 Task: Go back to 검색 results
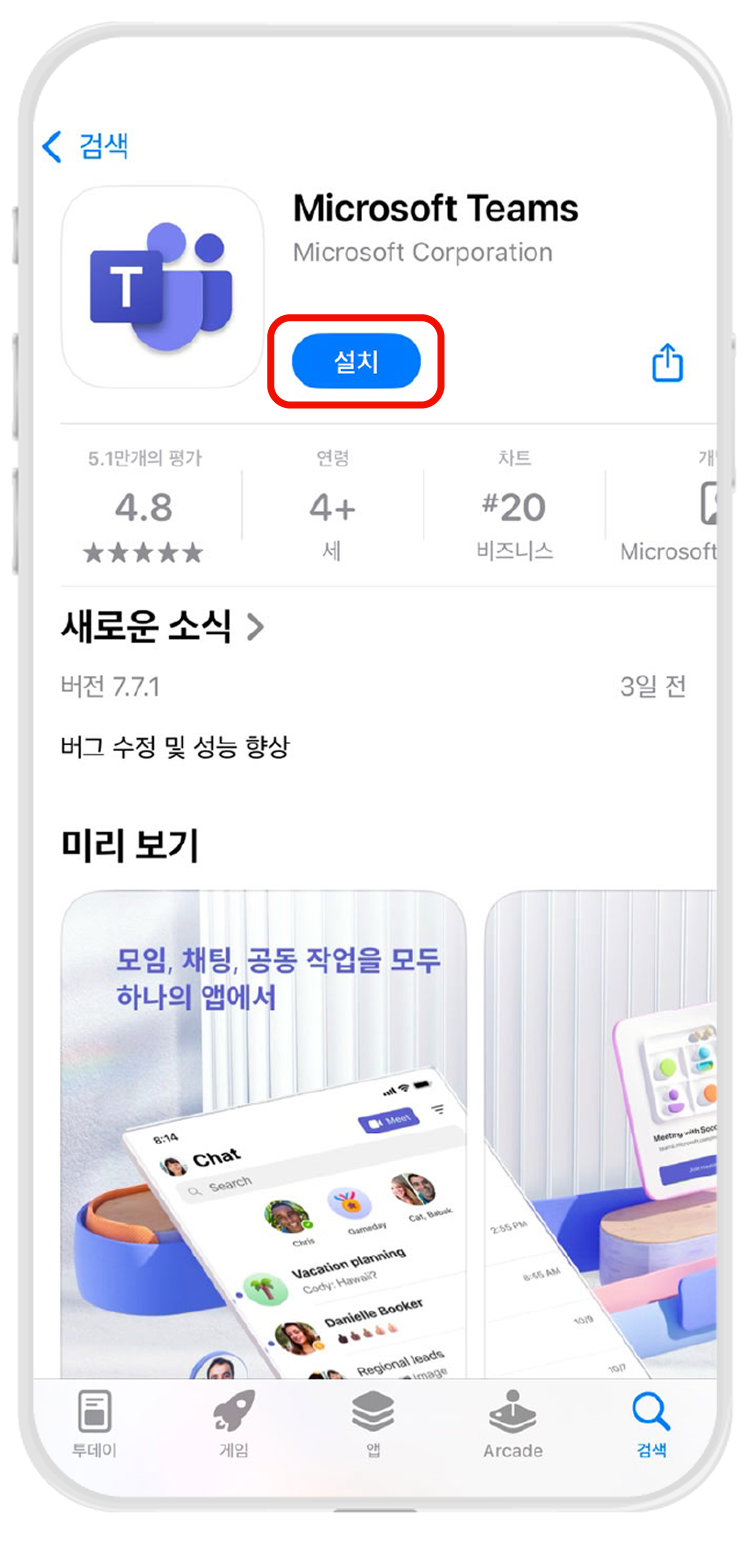click(x=86, y=146)
